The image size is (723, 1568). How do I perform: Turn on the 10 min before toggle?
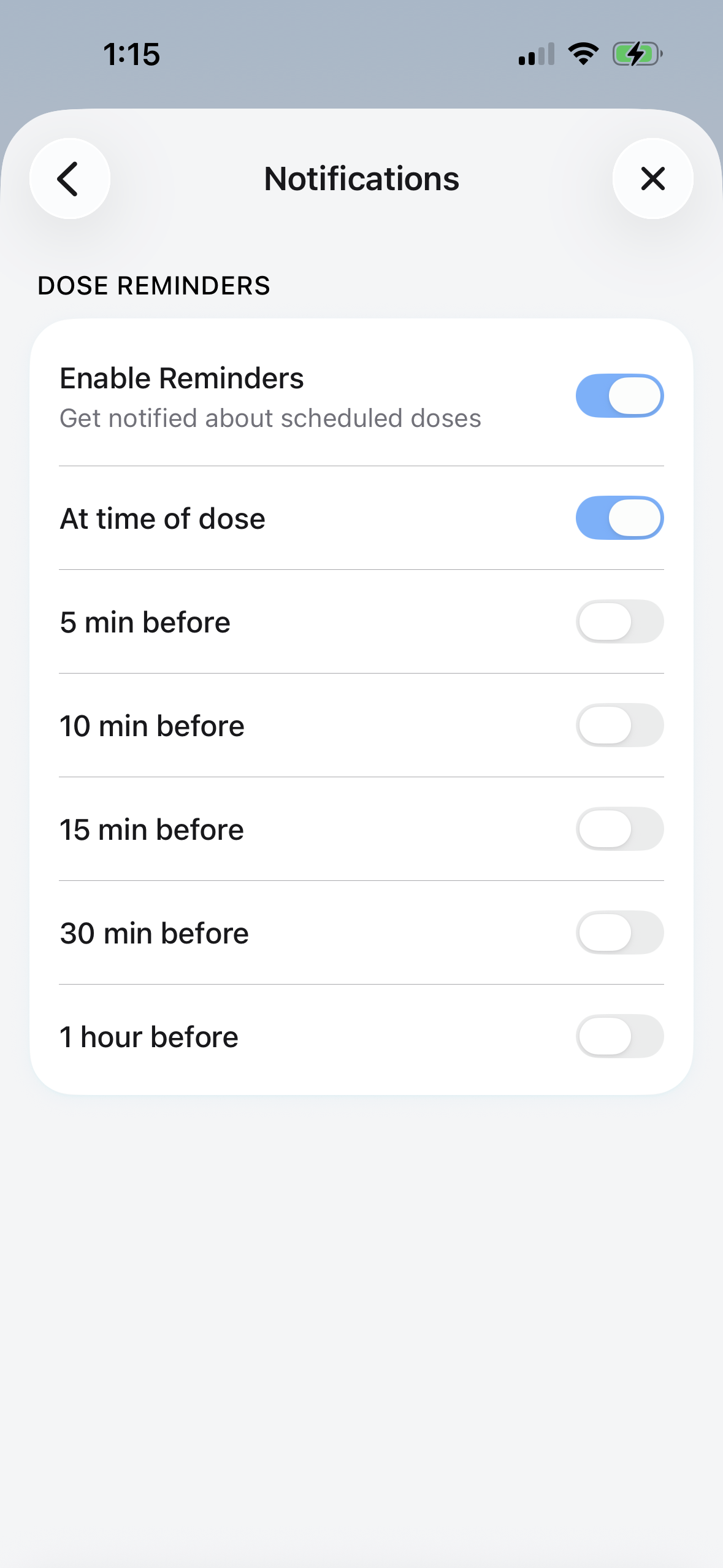[x=619, y=725]
